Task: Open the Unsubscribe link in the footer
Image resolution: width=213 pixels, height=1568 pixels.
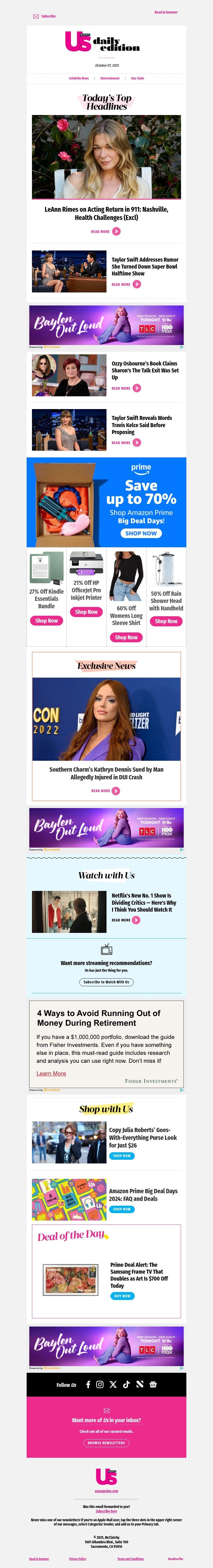Action: click(175, 1559)
